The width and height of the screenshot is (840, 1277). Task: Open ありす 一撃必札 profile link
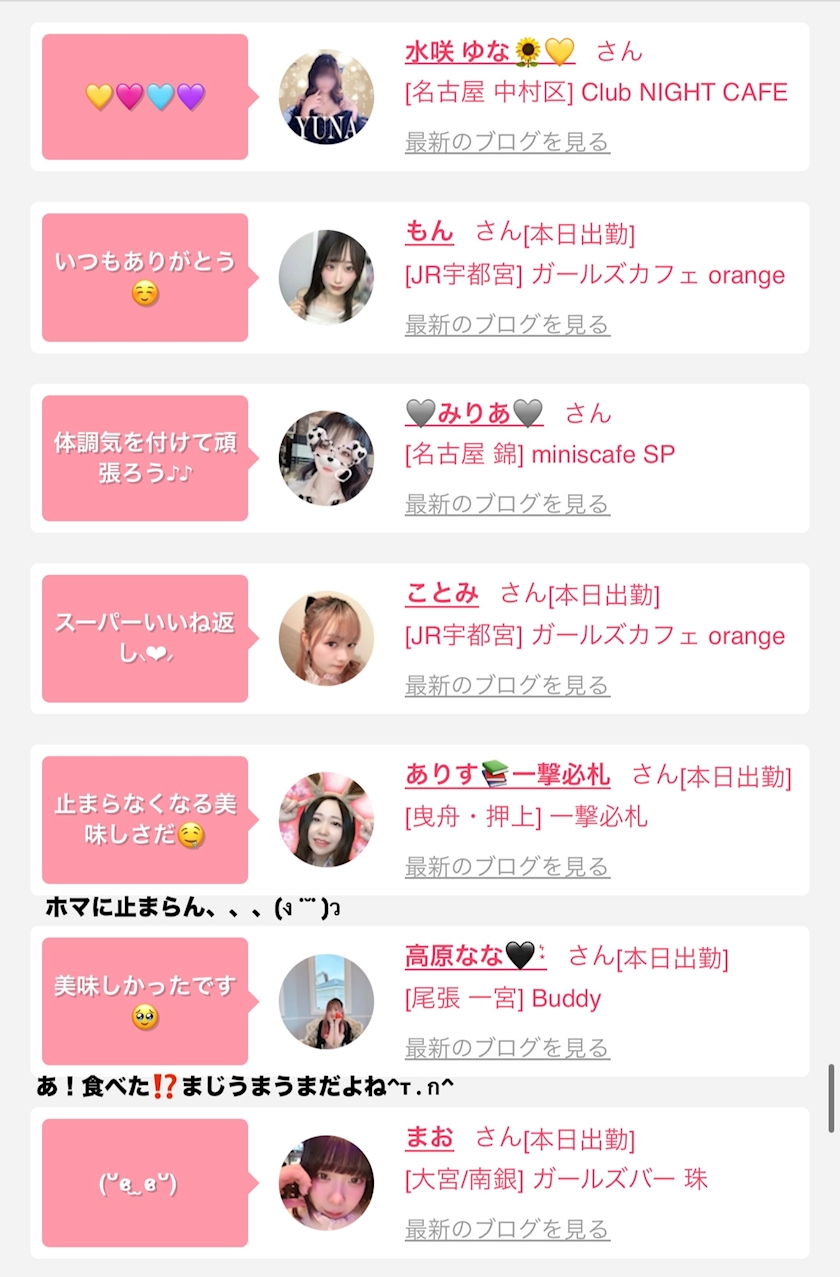(507, 775)
